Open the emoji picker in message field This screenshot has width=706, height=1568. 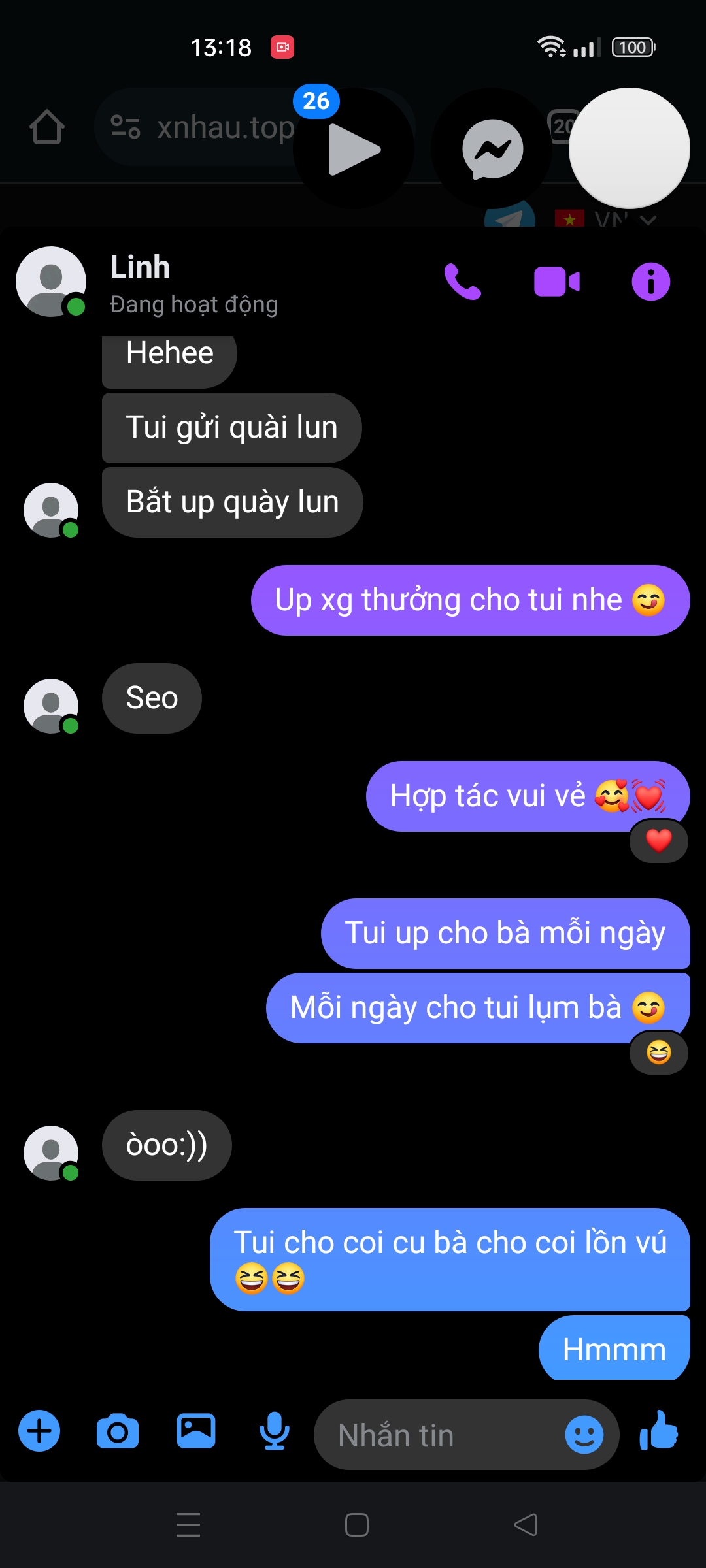584,1435
